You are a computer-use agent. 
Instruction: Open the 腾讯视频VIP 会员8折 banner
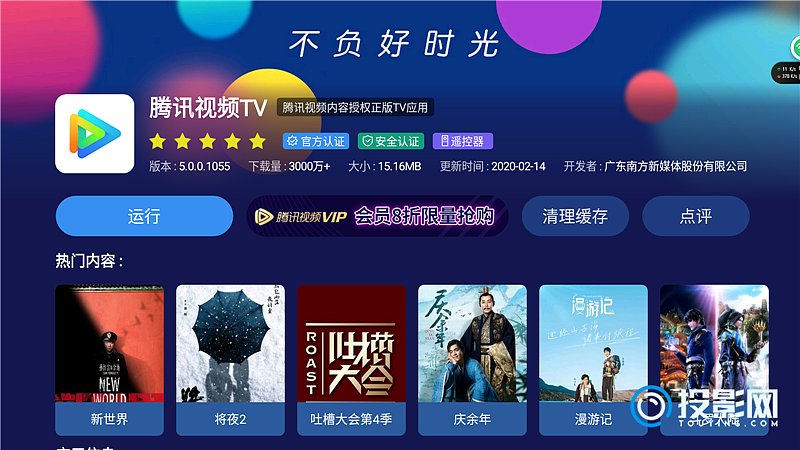pos(378,216)
